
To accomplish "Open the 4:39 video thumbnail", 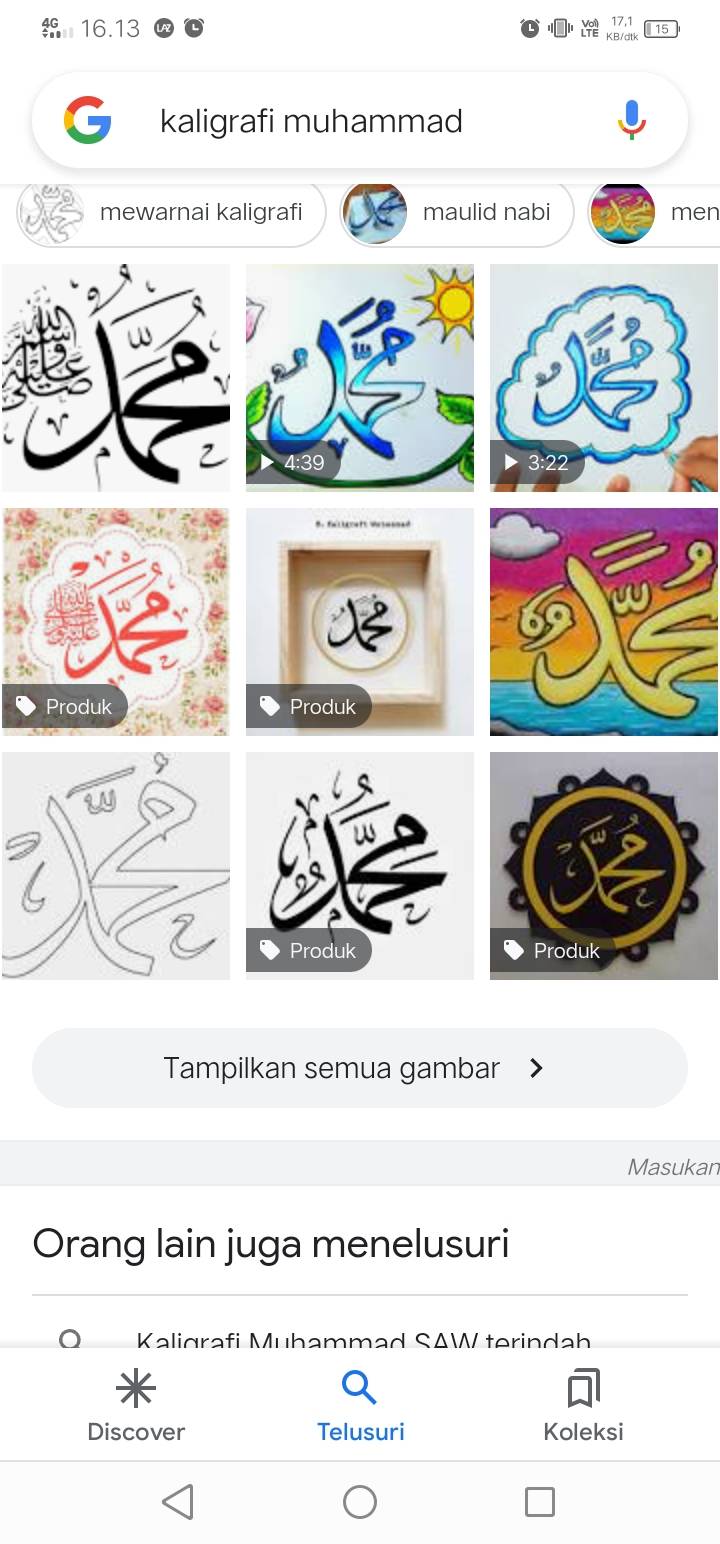I will (360, 377).
